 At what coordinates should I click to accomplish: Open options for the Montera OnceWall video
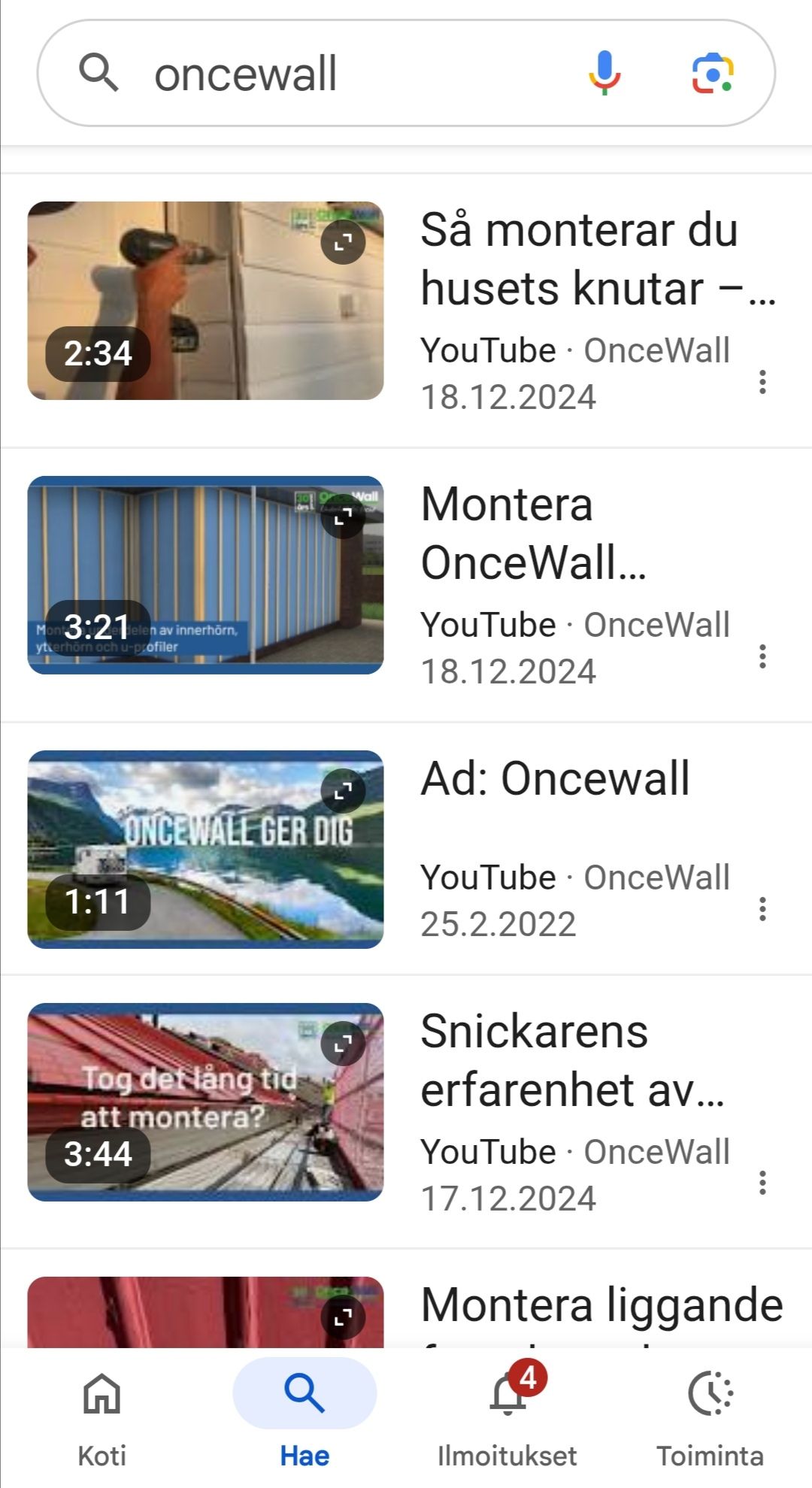pos(762,656)
